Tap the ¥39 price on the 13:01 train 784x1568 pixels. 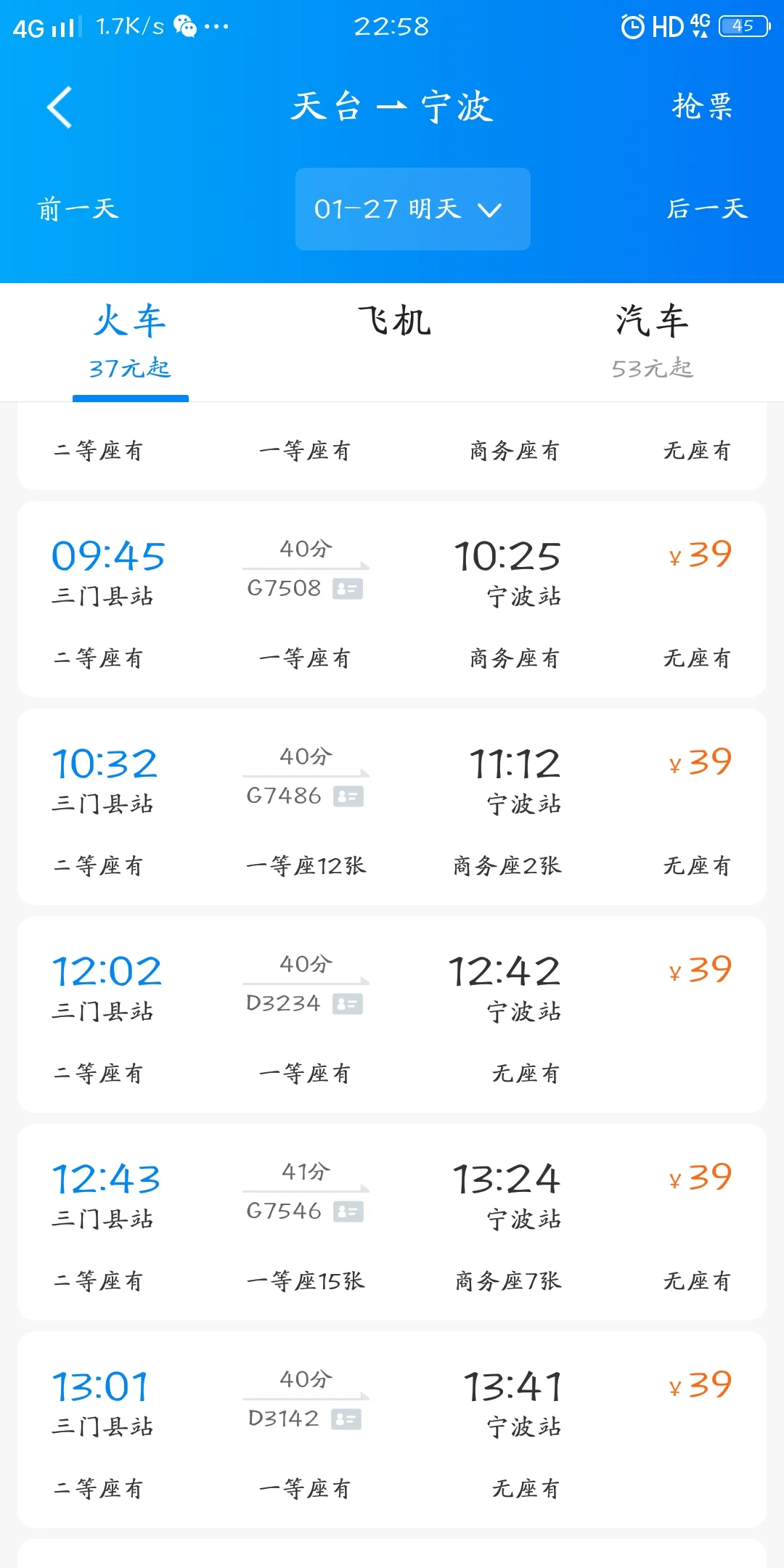tap(699, 1383)
